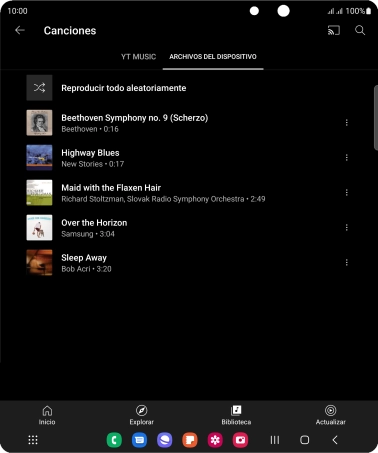The width and height of the screenshot is (378, 453).
Task: Go to the Inicio tab
Action: click(x=47, y=415)
